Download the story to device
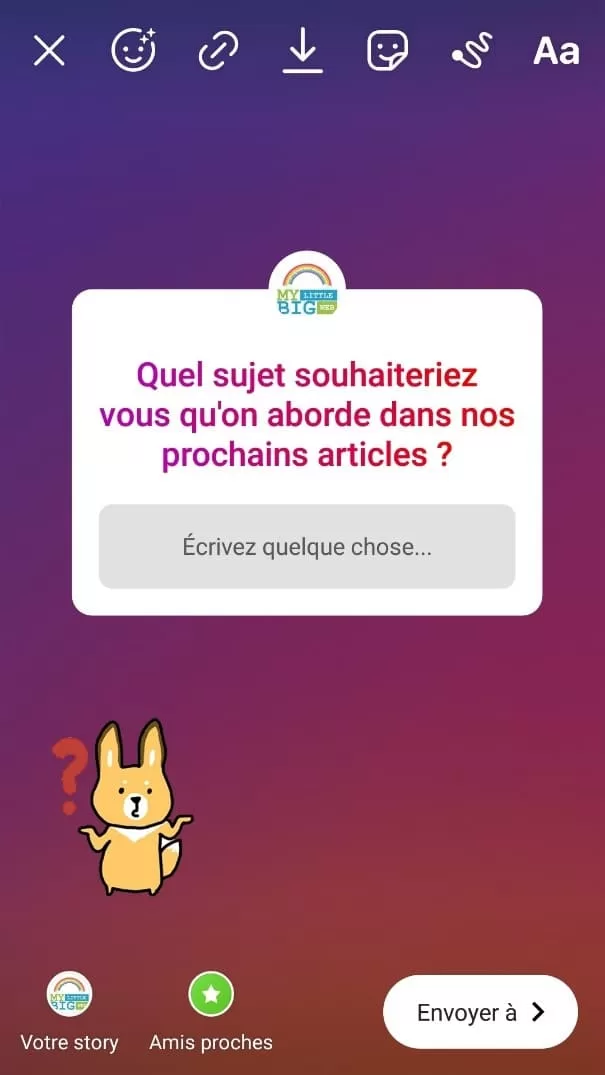This screenshot has width=605, height=1075. 302,50
